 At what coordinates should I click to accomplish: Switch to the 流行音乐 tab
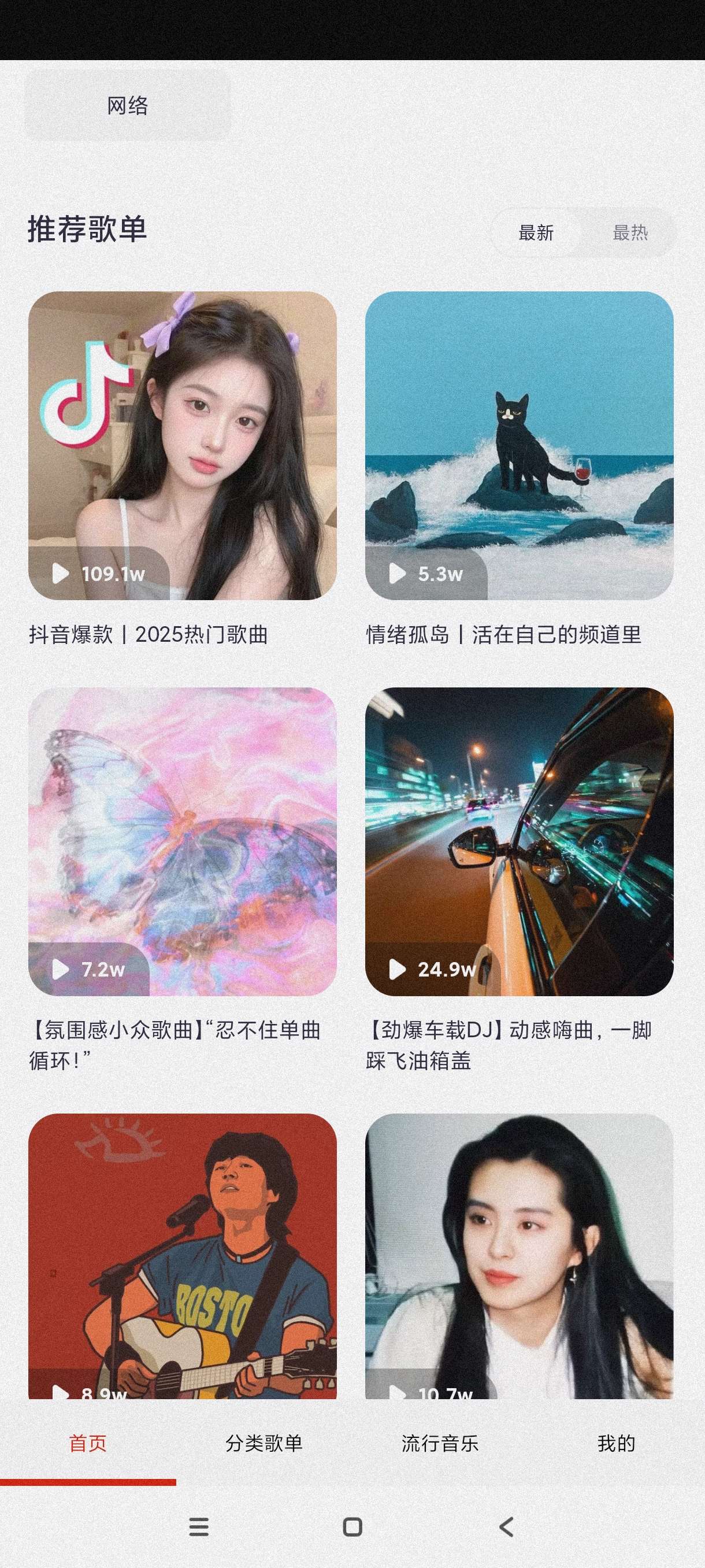440,1443
